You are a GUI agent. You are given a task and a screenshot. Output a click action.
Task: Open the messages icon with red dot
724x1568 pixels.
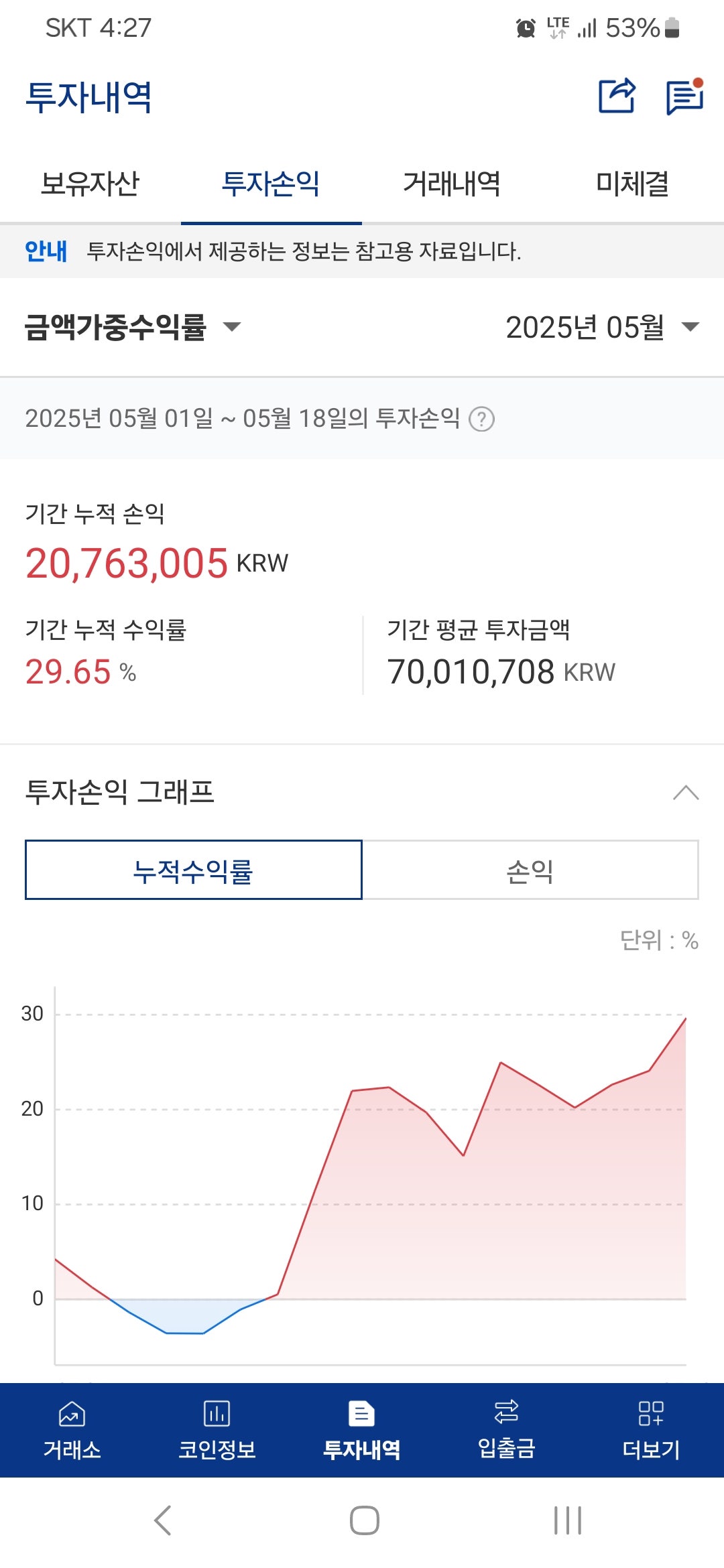[x=684, y=96]
